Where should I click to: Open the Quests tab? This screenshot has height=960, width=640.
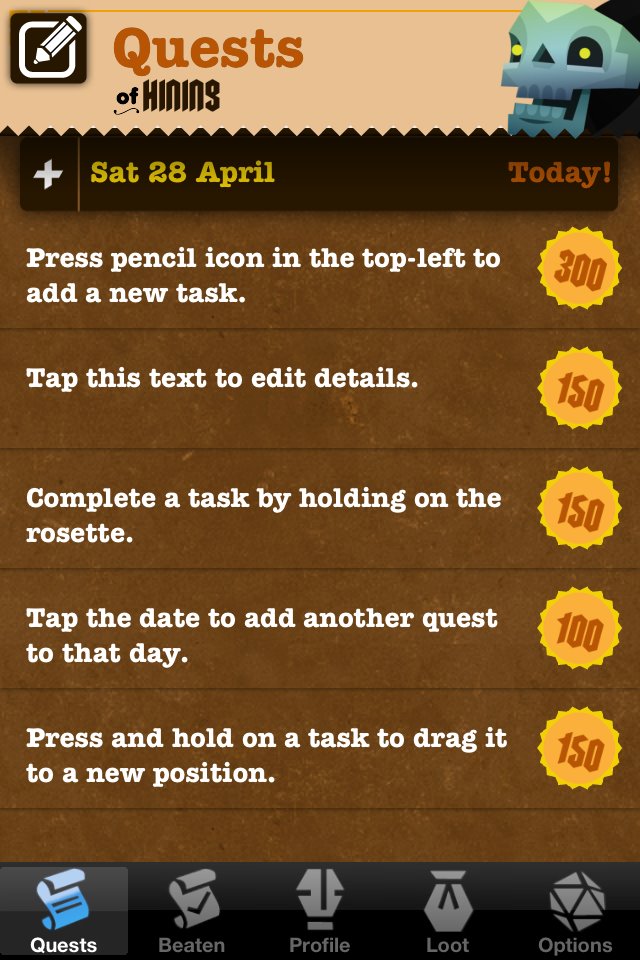tap(64, 912)
